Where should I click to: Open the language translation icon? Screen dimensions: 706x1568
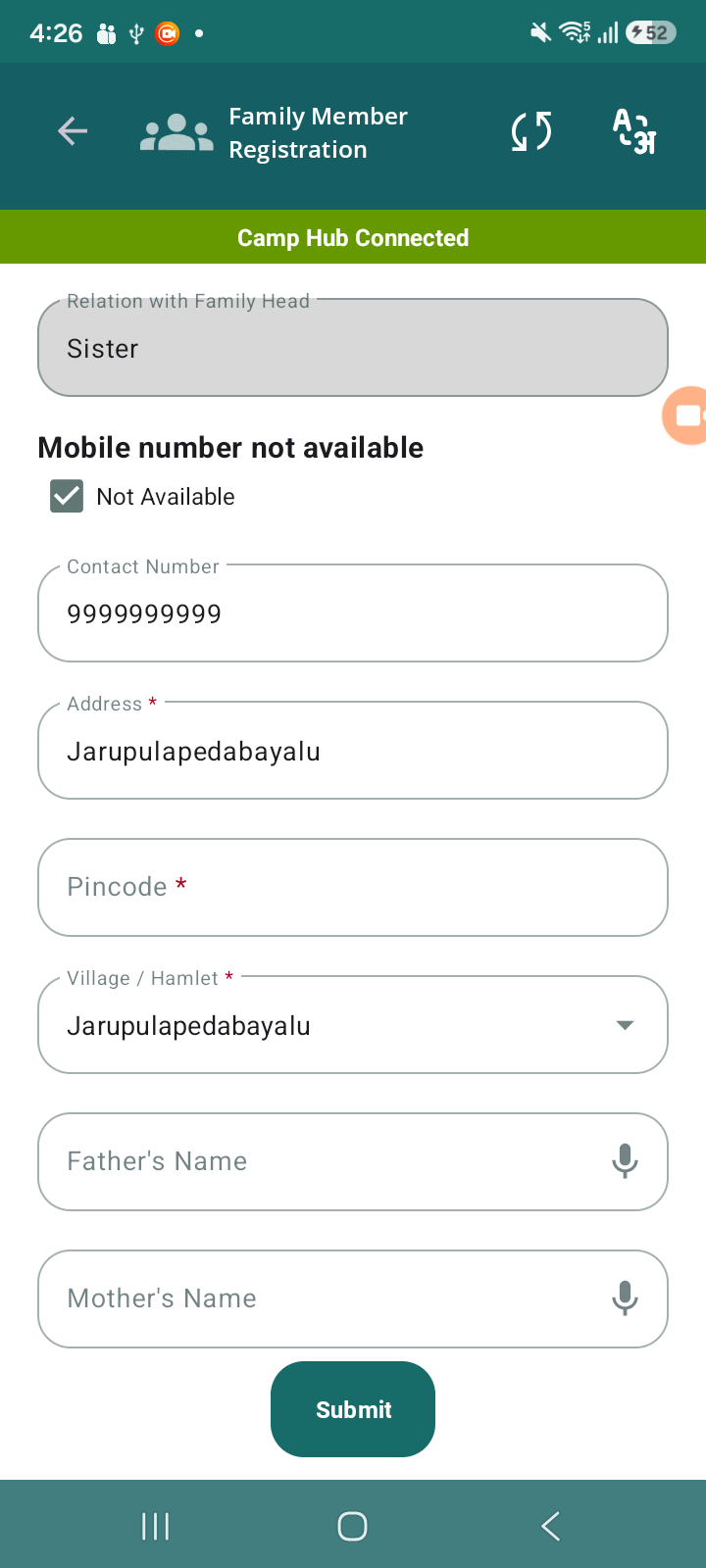634,132
